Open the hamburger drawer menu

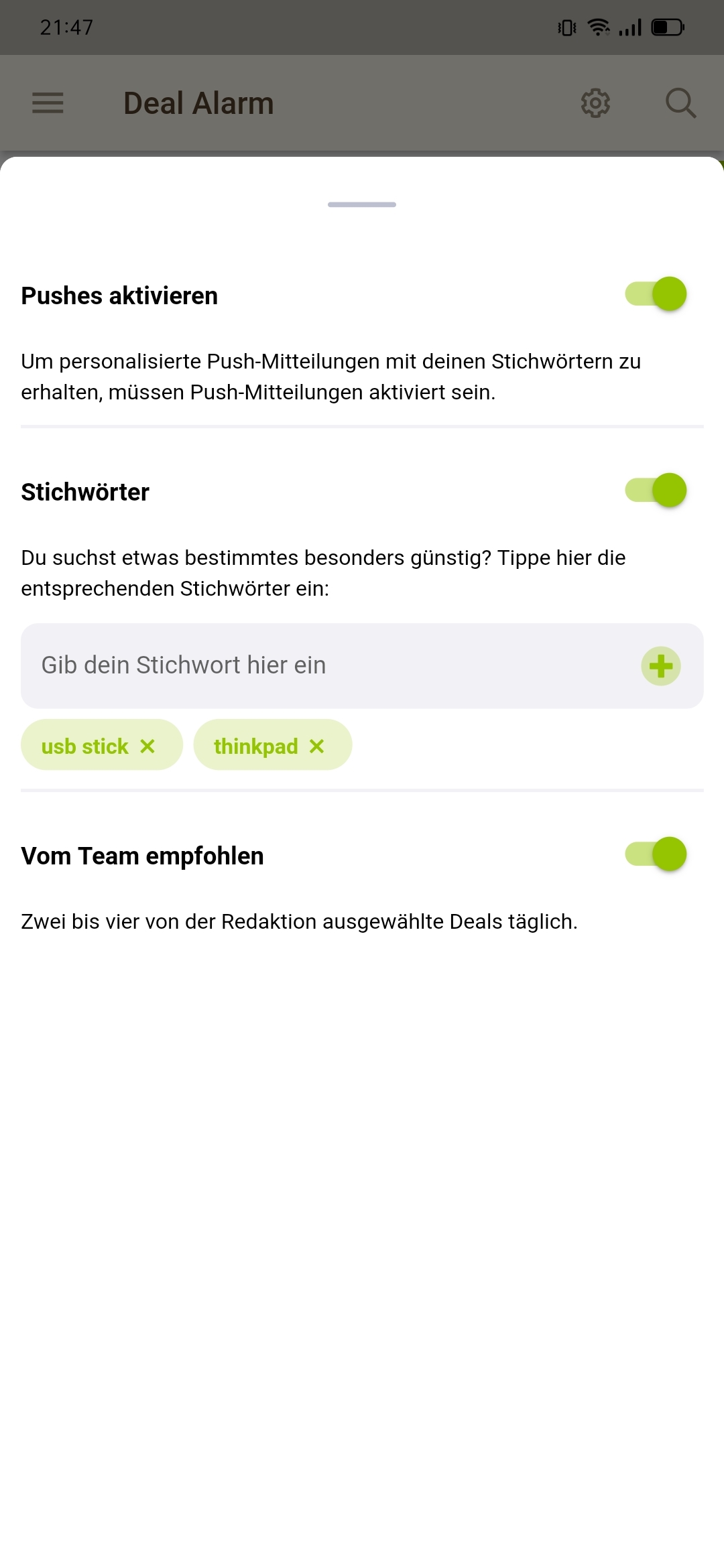tap(48, 103)
